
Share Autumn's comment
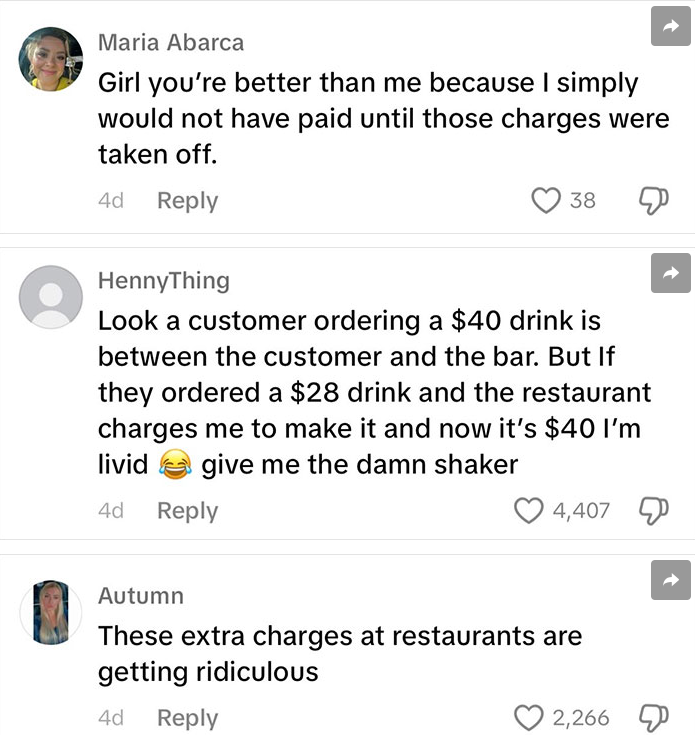tap(671, 580)
